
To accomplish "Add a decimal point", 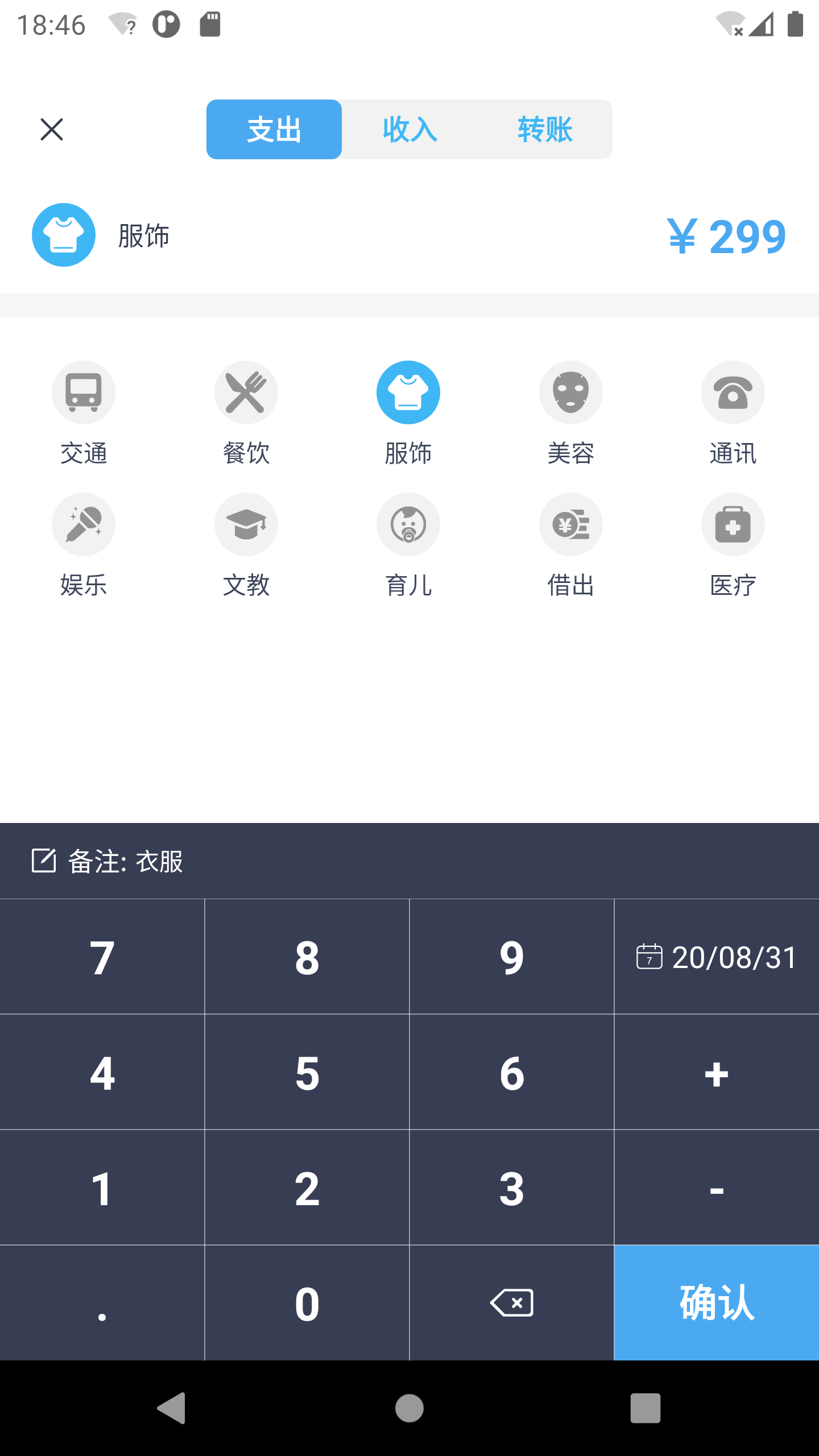I will click(x=102, y=1303).
